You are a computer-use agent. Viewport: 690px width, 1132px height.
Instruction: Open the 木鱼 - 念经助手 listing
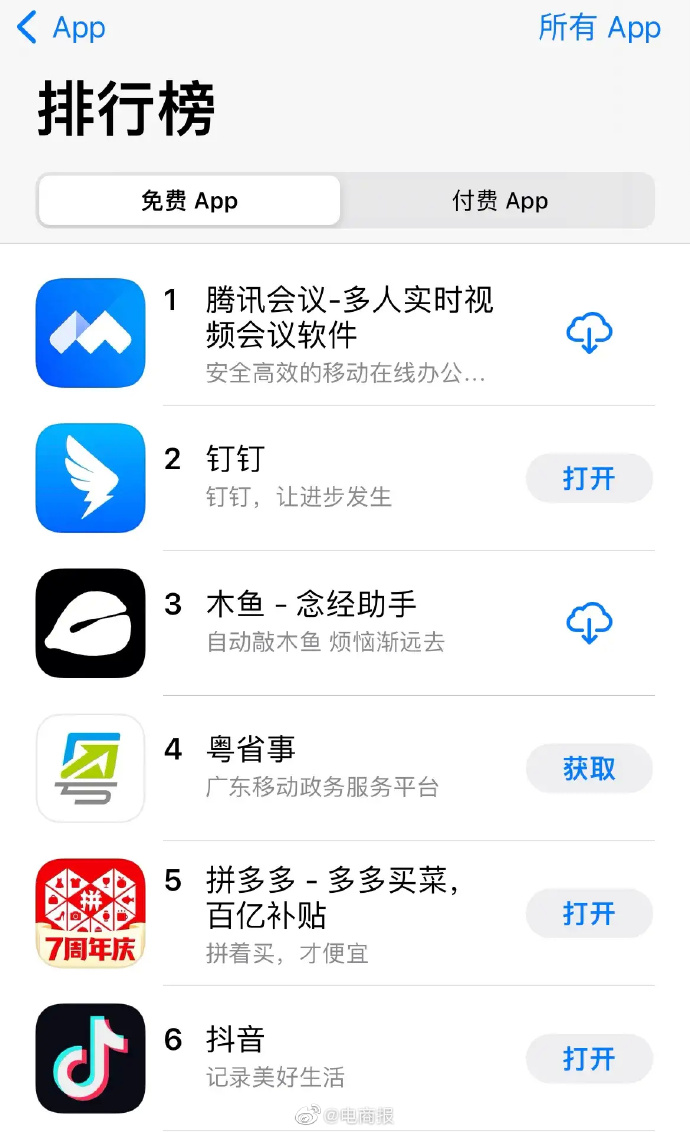click(x=310, y=605)
